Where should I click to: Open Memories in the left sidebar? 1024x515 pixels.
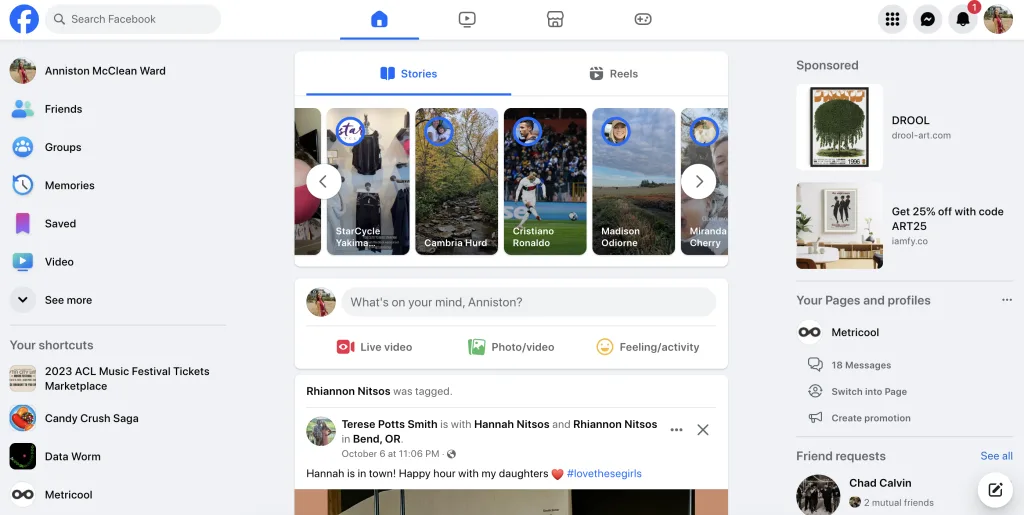tap(69, 185)
